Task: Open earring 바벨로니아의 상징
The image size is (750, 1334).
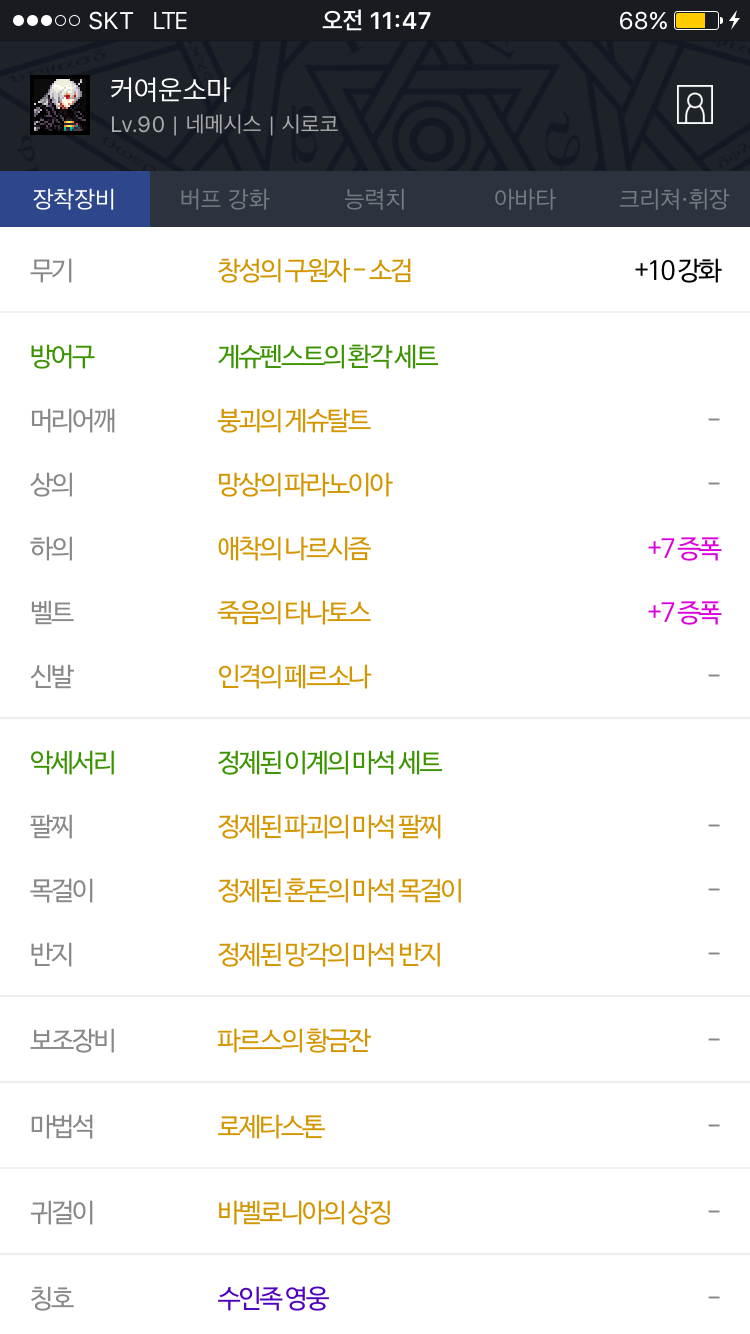Action: (x=305, y=1212)
